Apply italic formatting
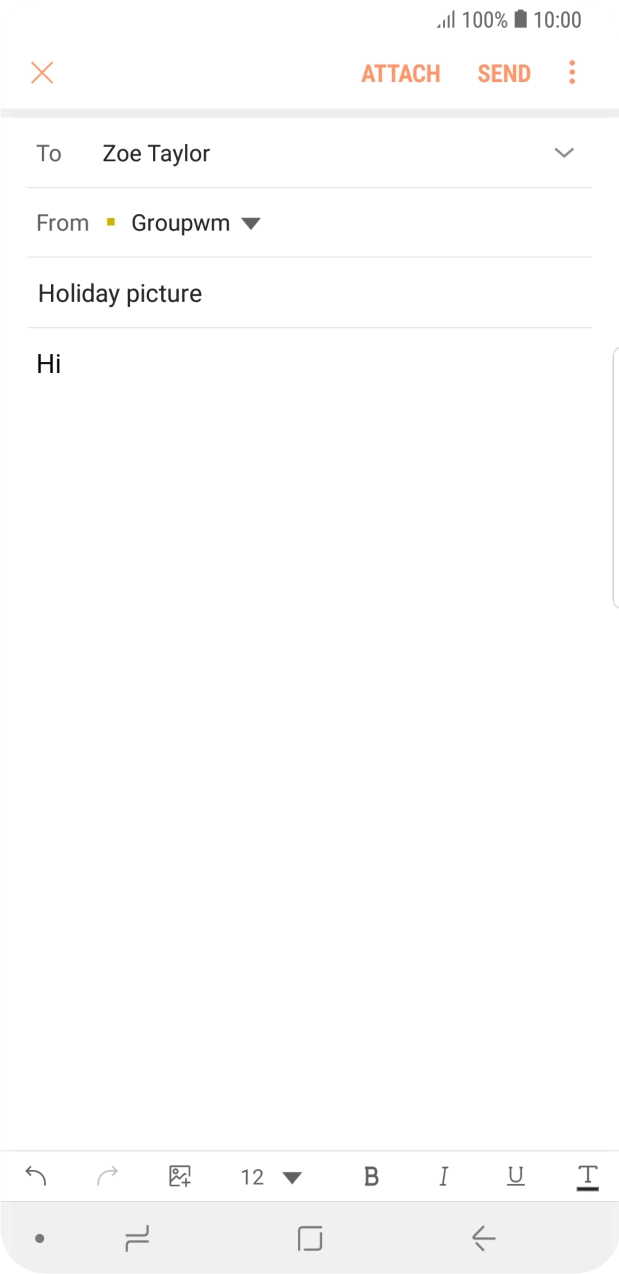Viewport: 619px width, 1274px height. (x=443, y=1177)
